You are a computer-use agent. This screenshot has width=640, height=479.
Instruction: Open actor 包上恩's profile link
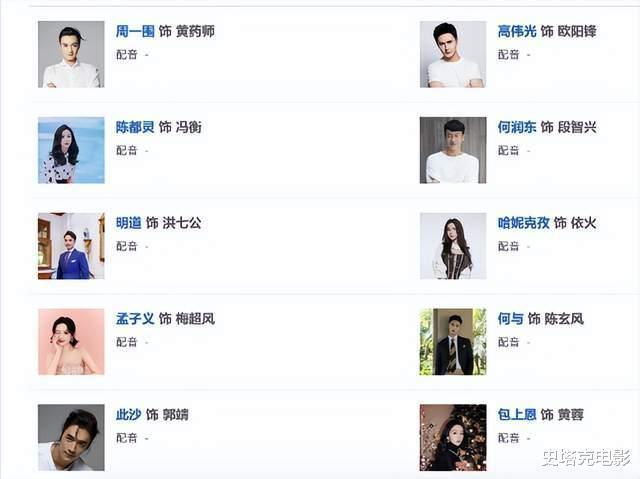[517, 414]
